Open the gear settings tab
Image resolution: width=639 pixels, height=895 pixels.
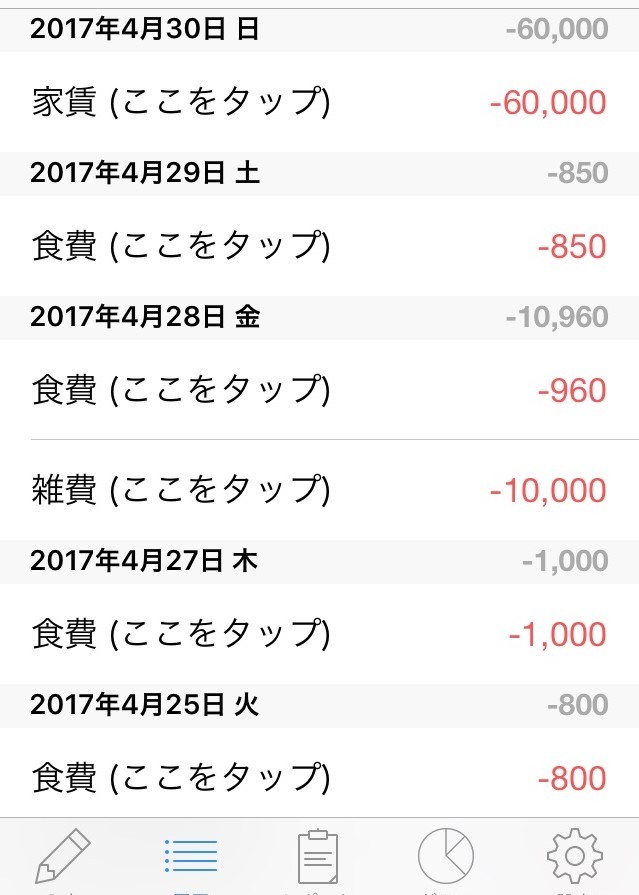click(574, 858)
